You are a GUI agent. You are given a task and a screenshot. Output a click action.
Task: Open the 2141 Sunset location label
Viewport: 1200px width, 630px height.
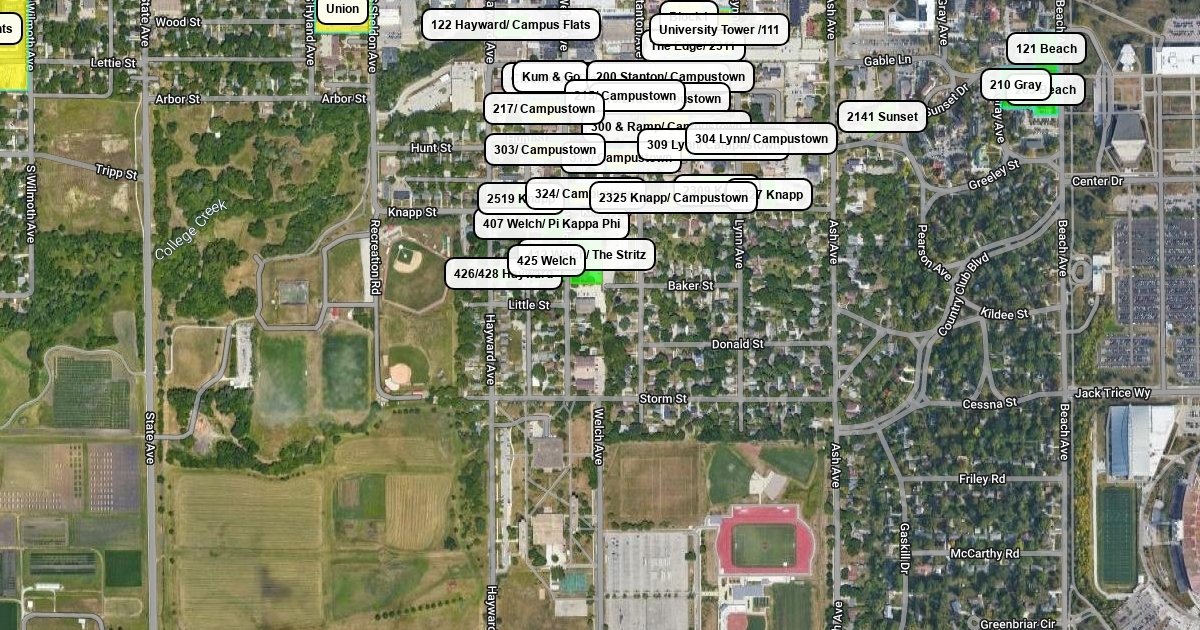click(881, 117)
